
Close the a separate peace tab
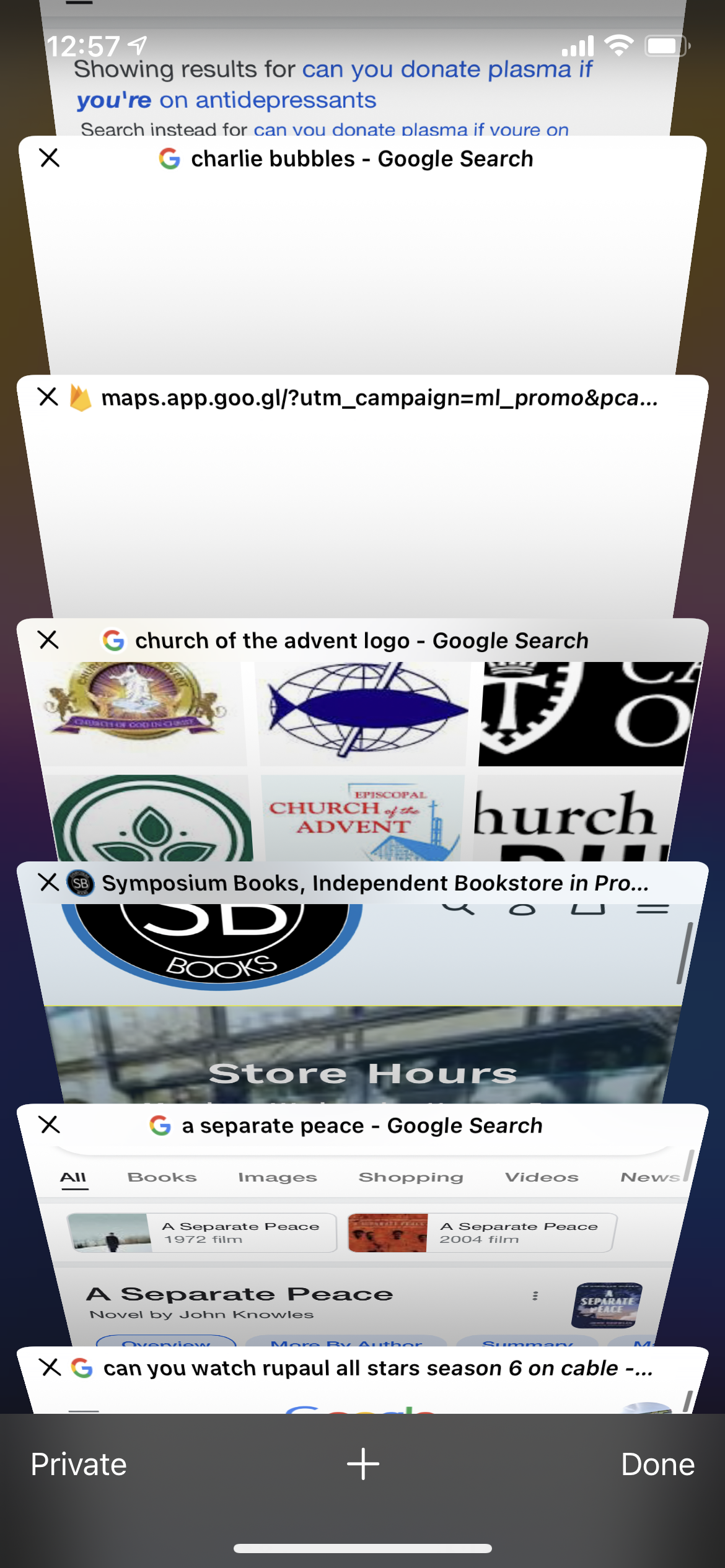pos(50,1124)
